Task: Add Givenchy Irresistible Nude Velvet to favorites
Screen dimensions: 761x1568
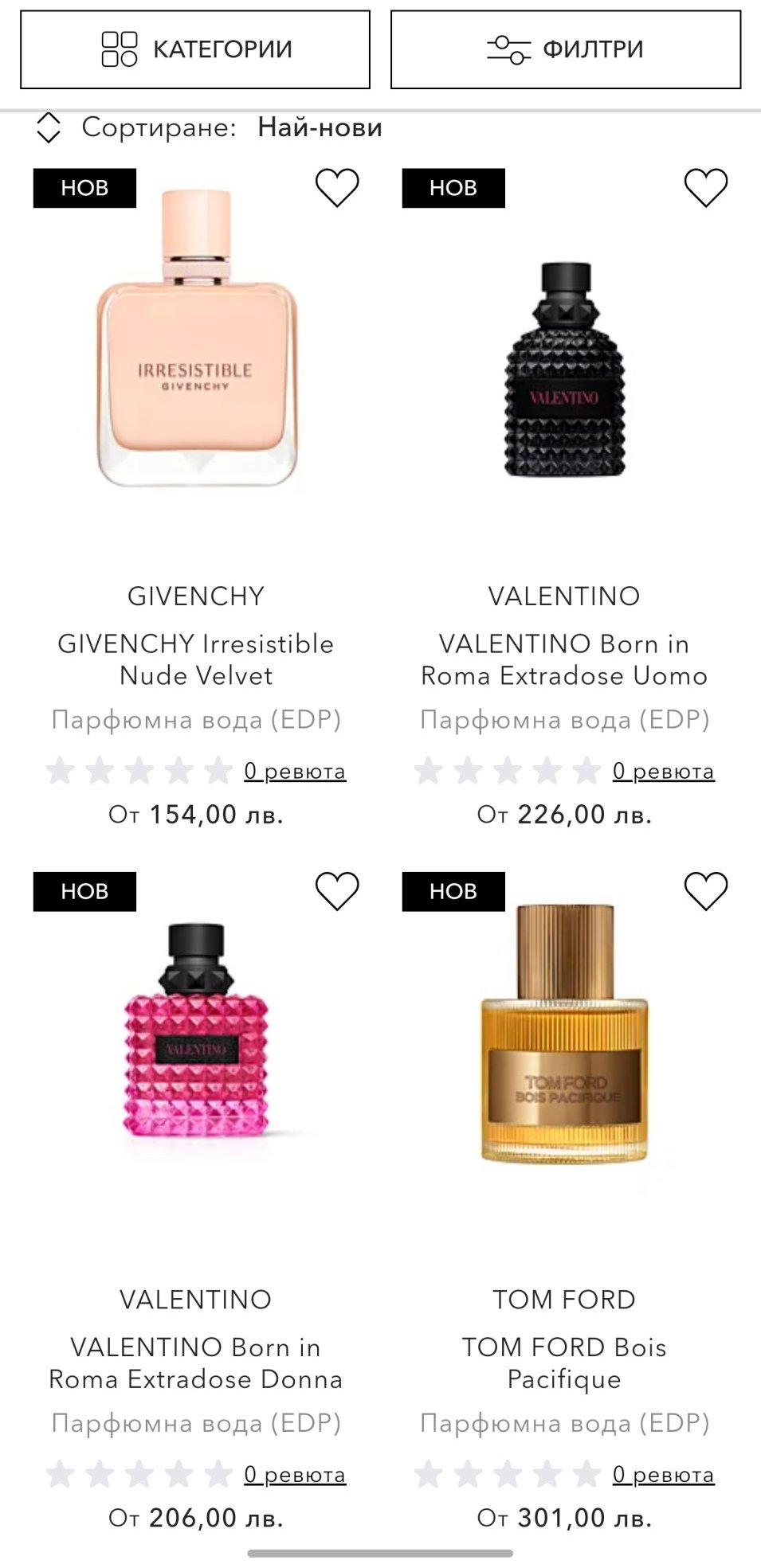Action: 337,188
